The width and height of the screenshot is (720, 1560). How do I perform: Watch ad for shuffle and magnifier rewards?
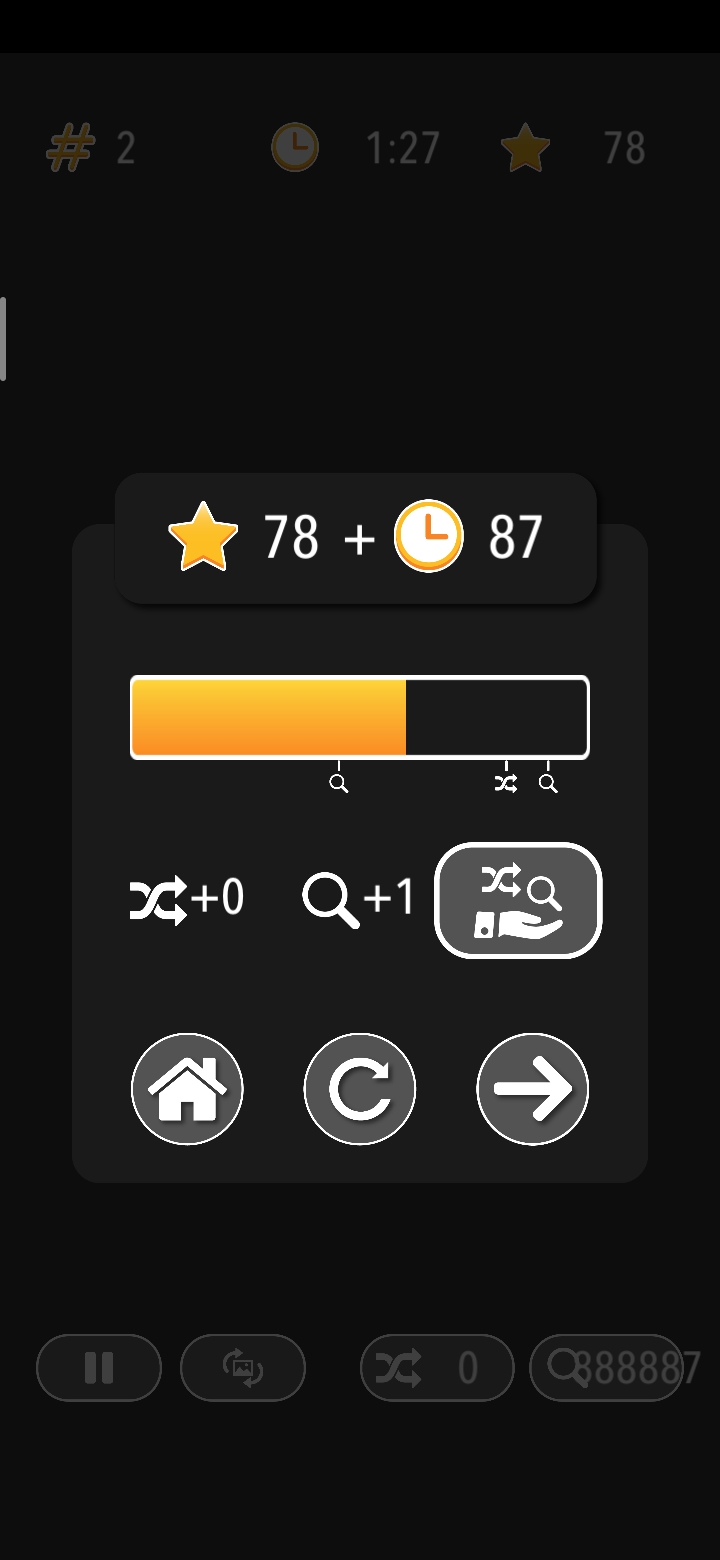tap(517, 899)
